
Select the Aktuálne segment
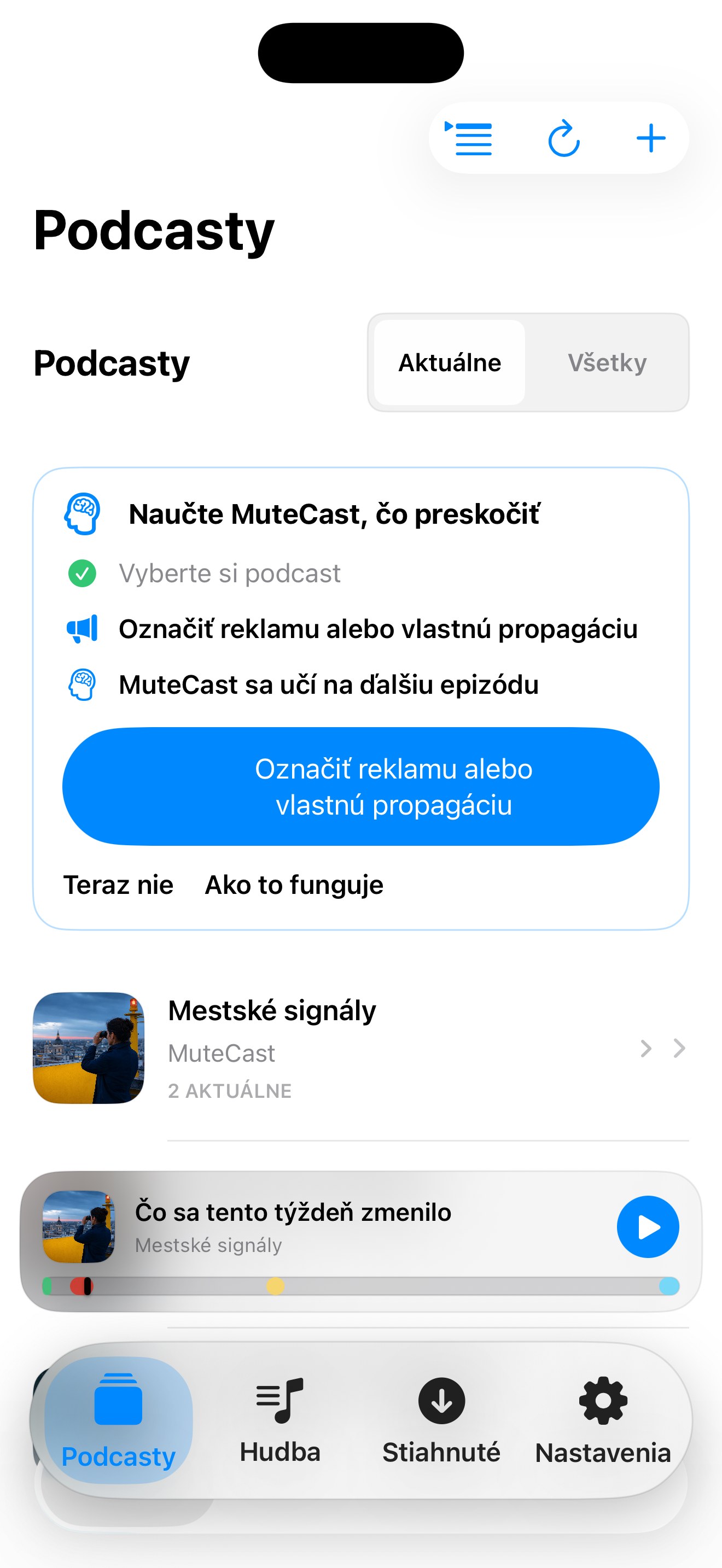coord(449,363)
